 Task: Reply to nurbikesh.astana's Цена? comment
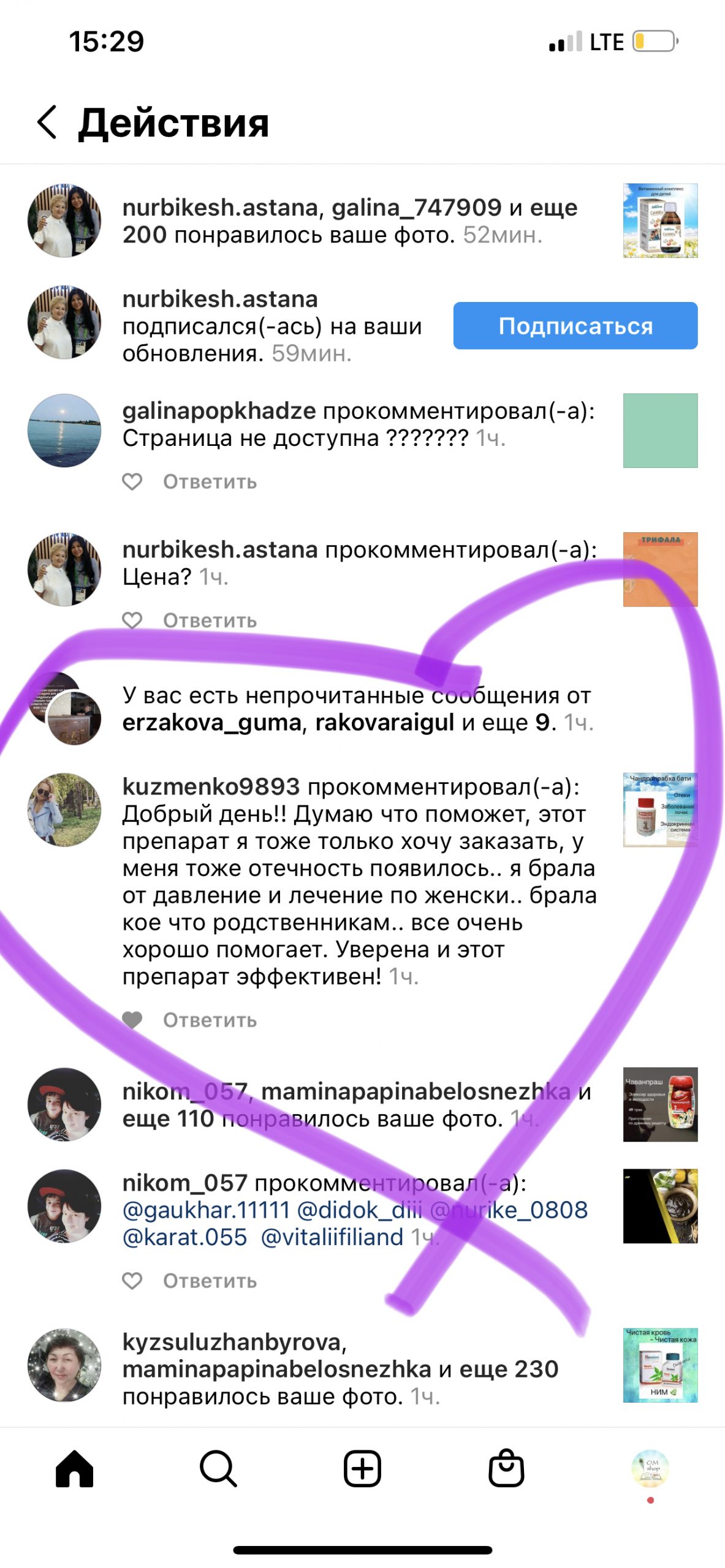point(210,620)
